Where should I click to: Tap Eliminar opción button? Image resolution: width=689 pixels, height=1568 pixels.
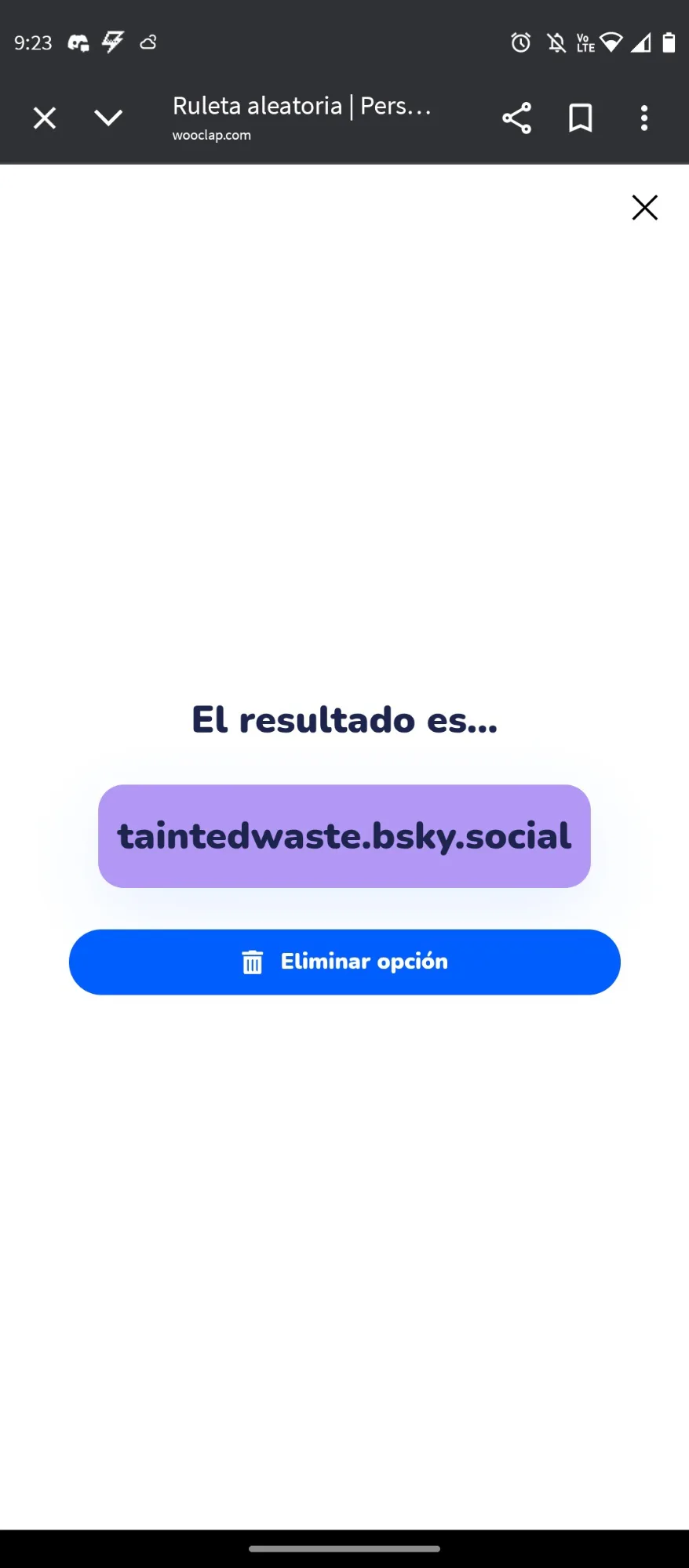pyautogui.click(x=344, y=962)
